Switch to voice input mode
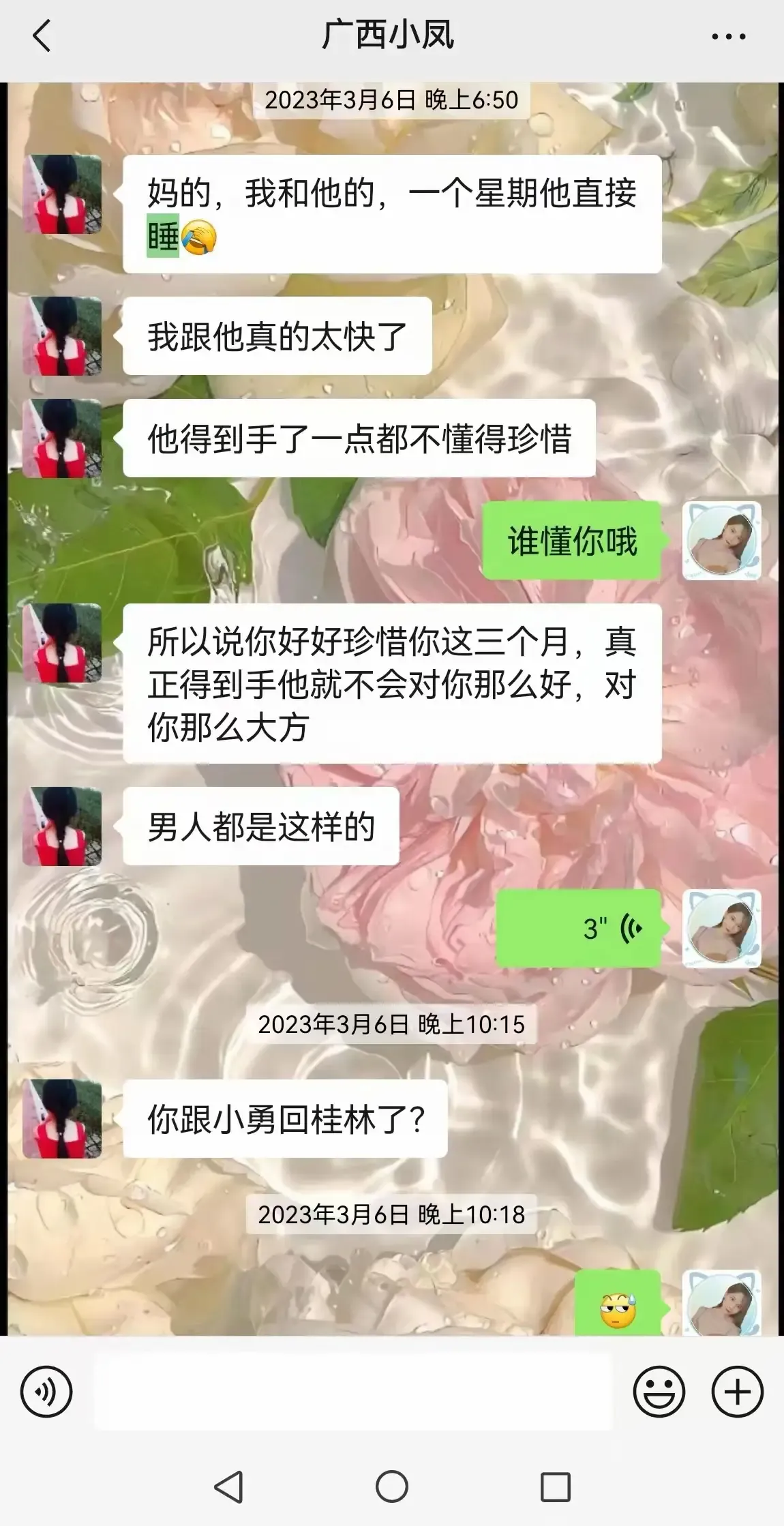This screenshot has height=1526, width=784. pyautogui.click(x=46, y=1392)
